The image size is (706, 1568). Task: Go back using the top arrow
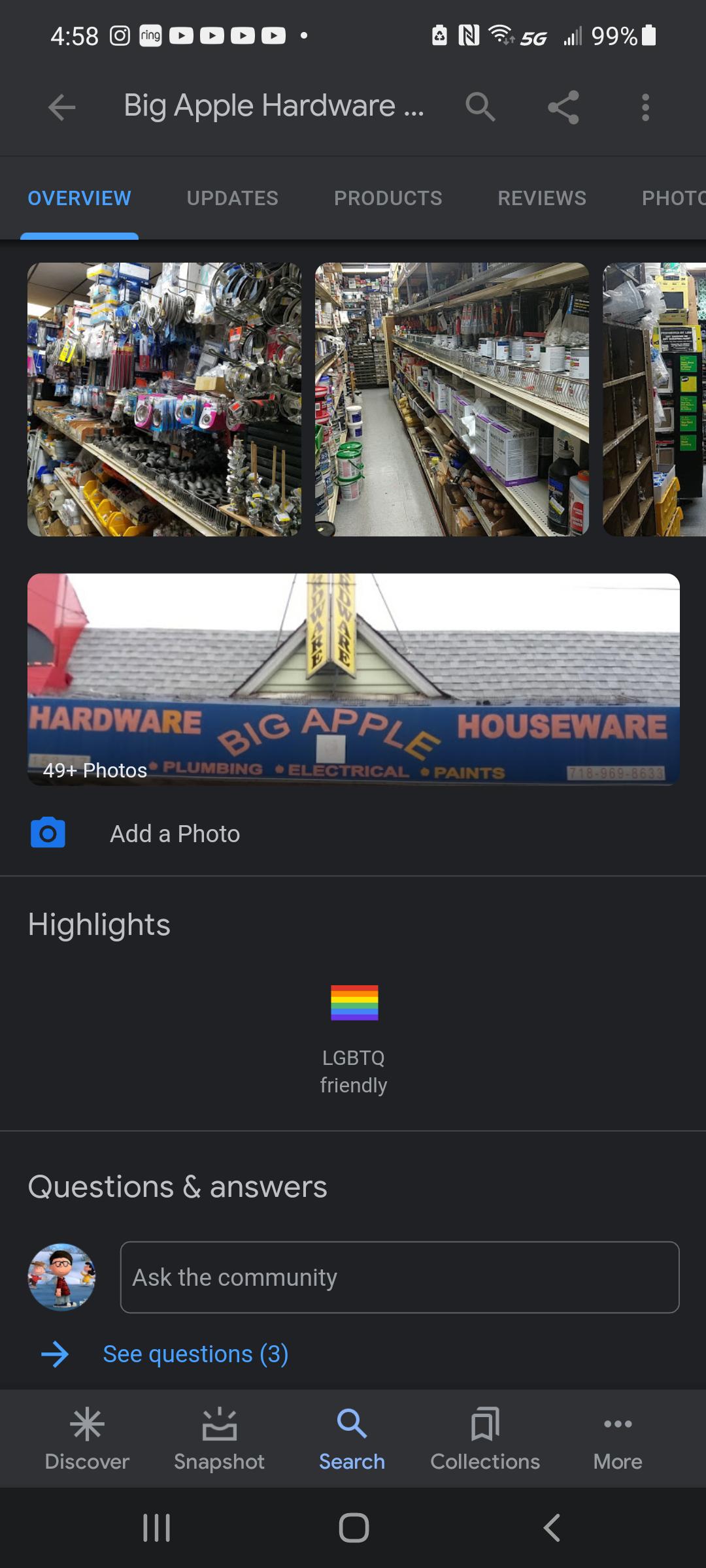(62, 107)
